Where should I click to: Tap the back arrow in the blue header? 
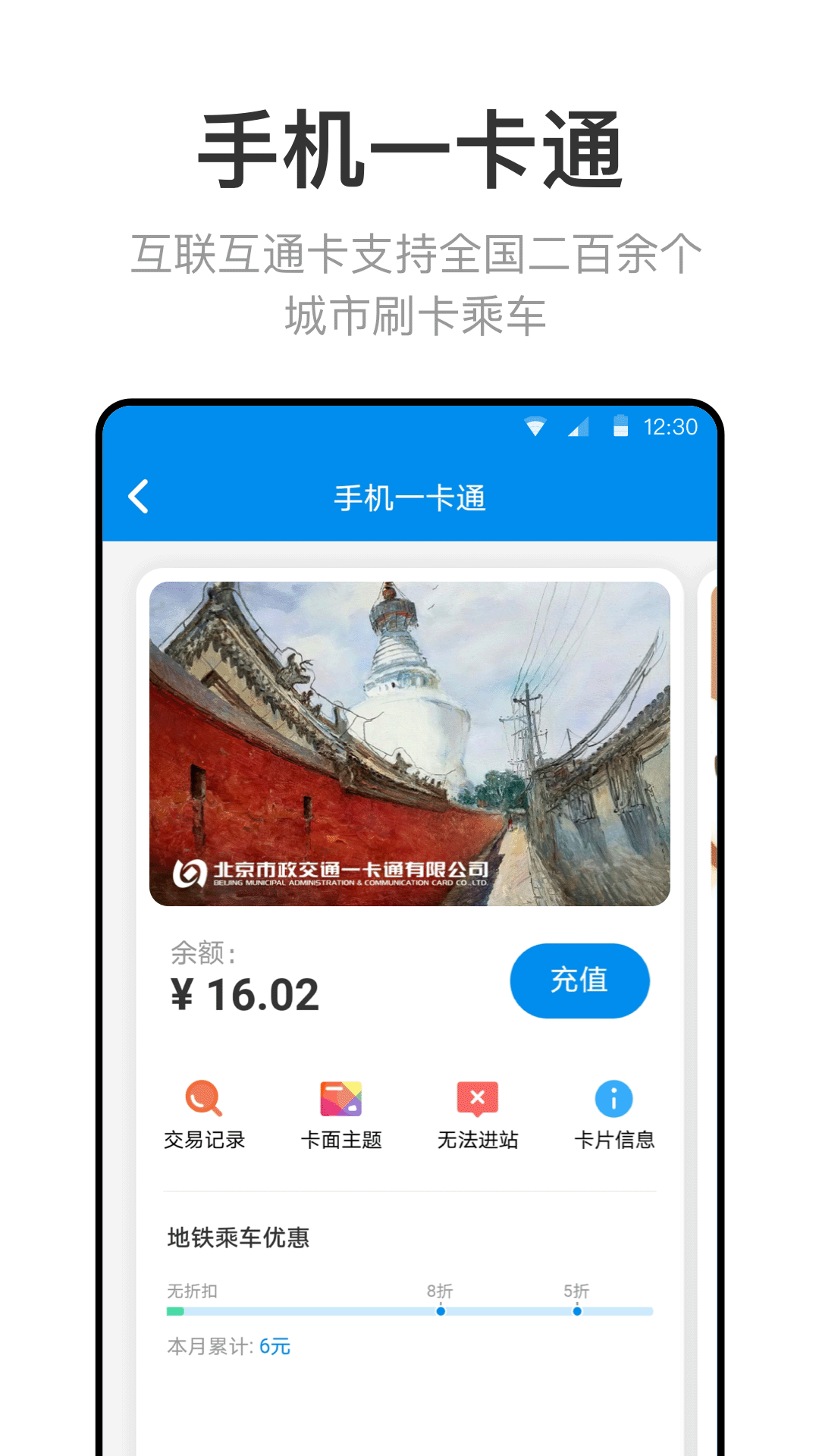138,497
